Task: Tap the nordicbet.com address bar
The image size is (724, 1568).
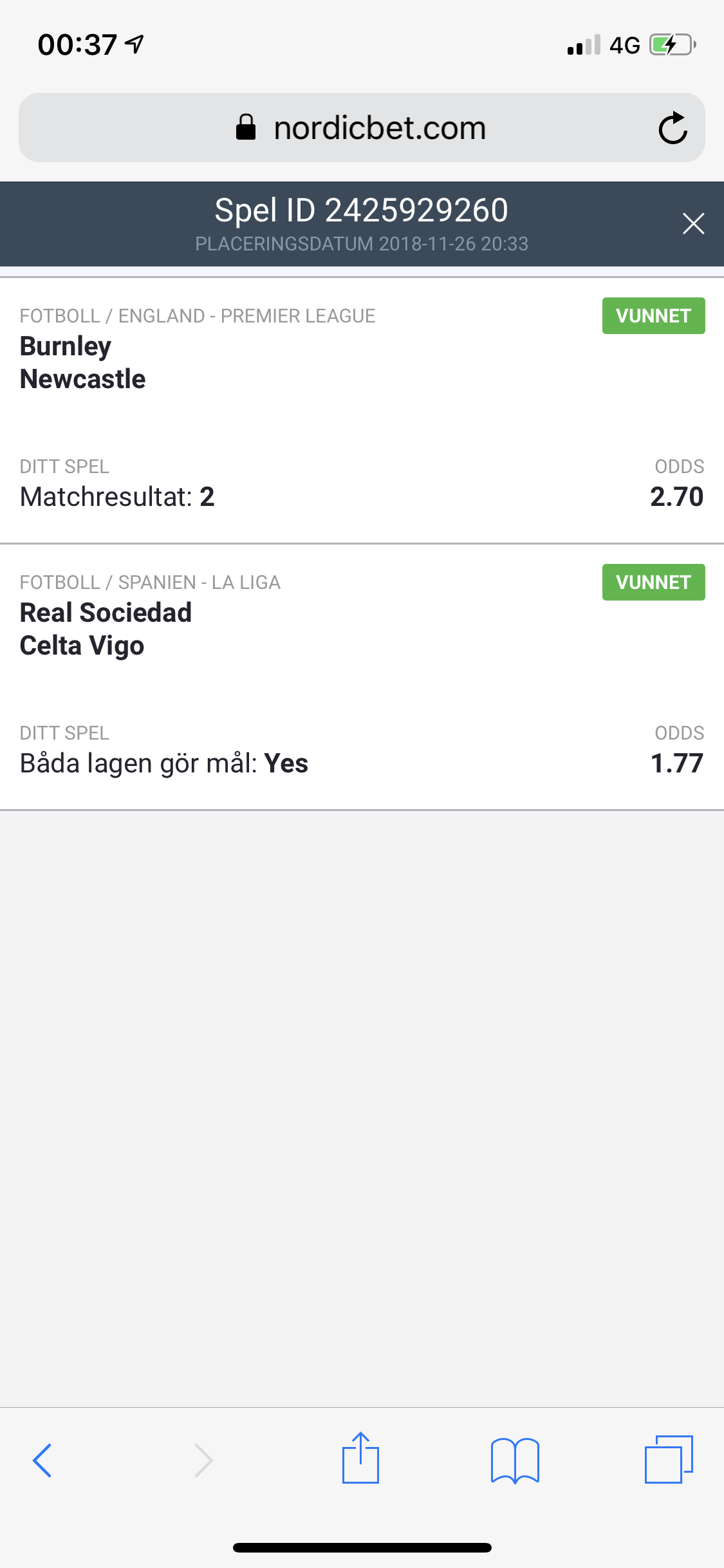Action: pyautogui.click(x=362, y=127)
